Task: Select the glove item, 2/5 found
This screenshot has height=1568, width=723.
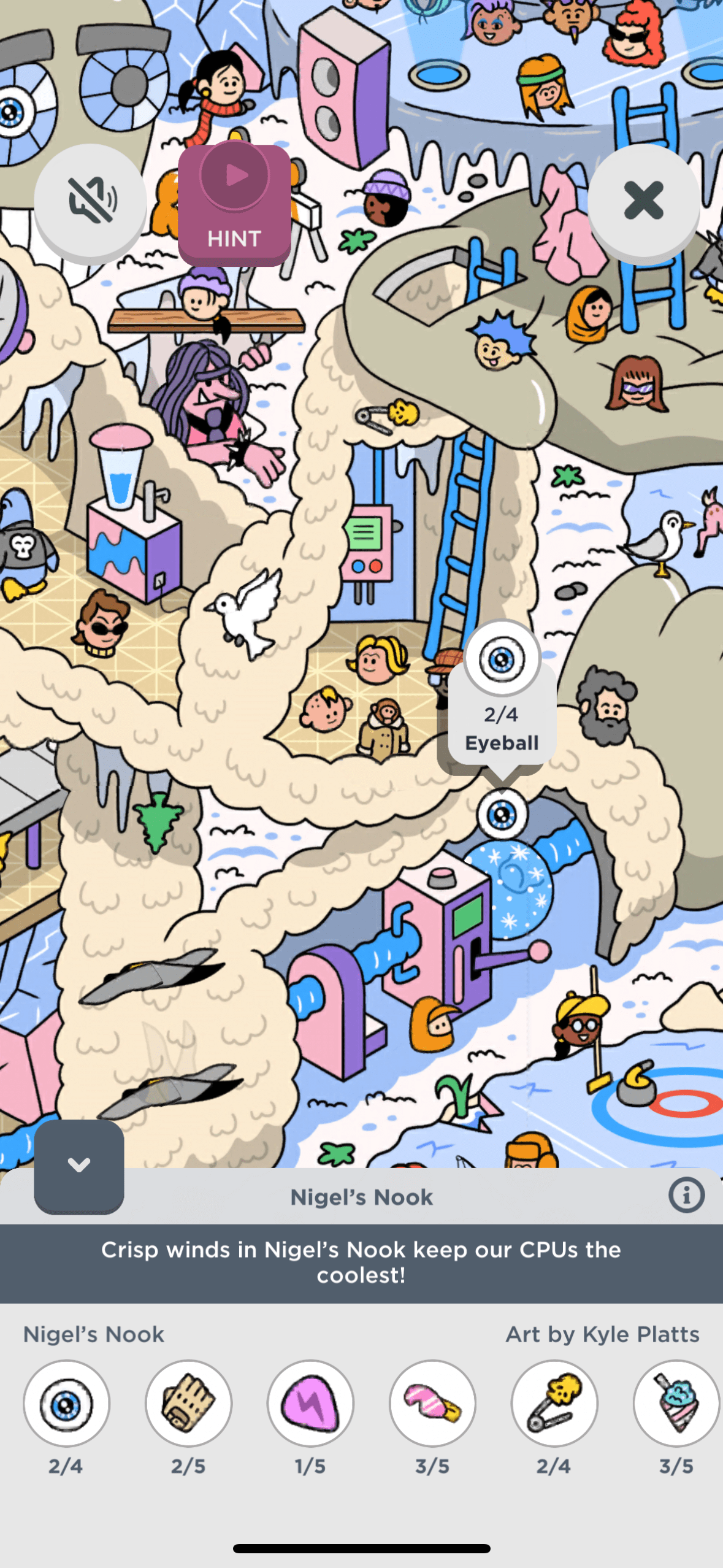Action: pos(188,1404)
